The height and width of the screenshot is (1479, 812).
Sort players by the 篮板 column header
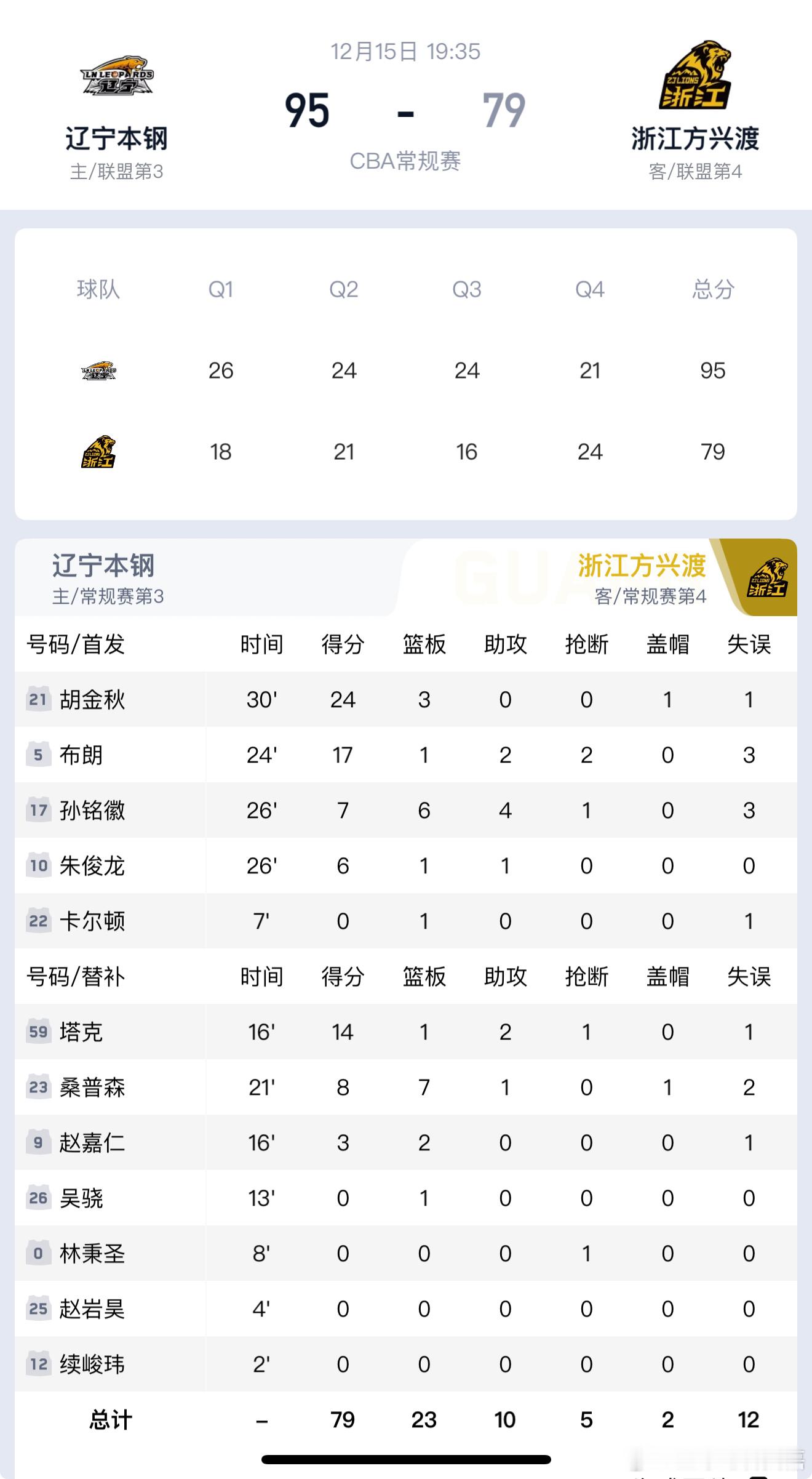tap(424, 644)
